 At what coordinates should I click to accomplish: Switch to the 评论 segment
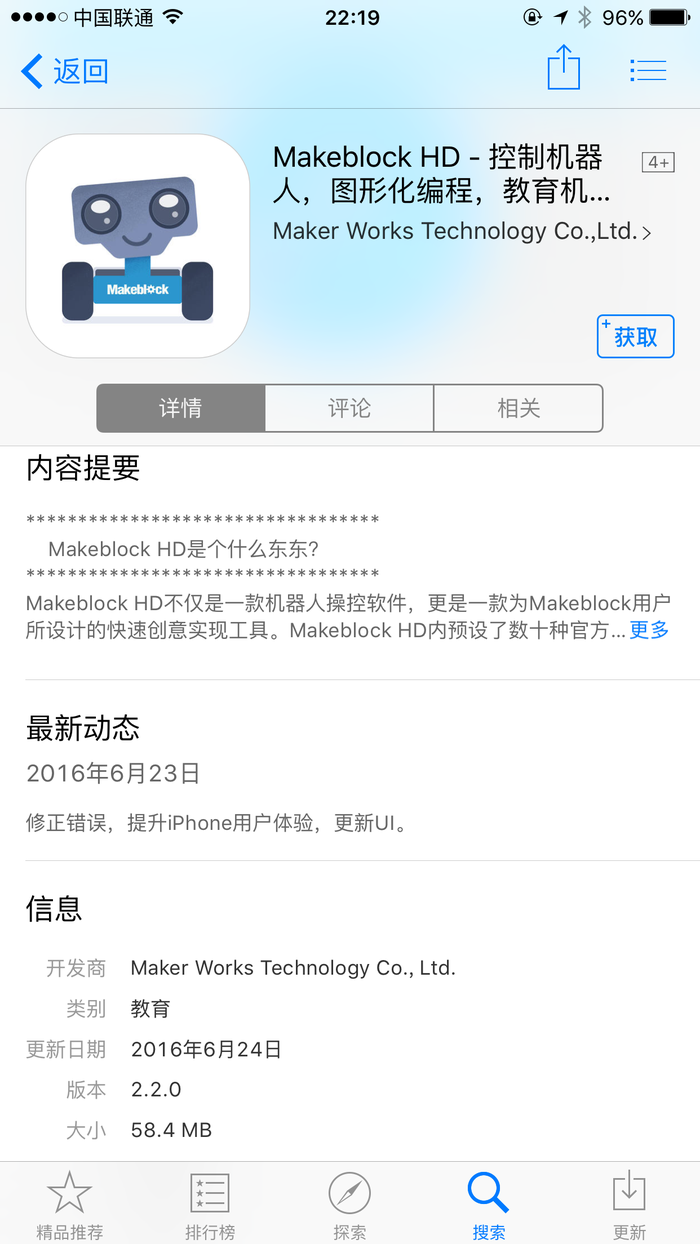(349, 408)
